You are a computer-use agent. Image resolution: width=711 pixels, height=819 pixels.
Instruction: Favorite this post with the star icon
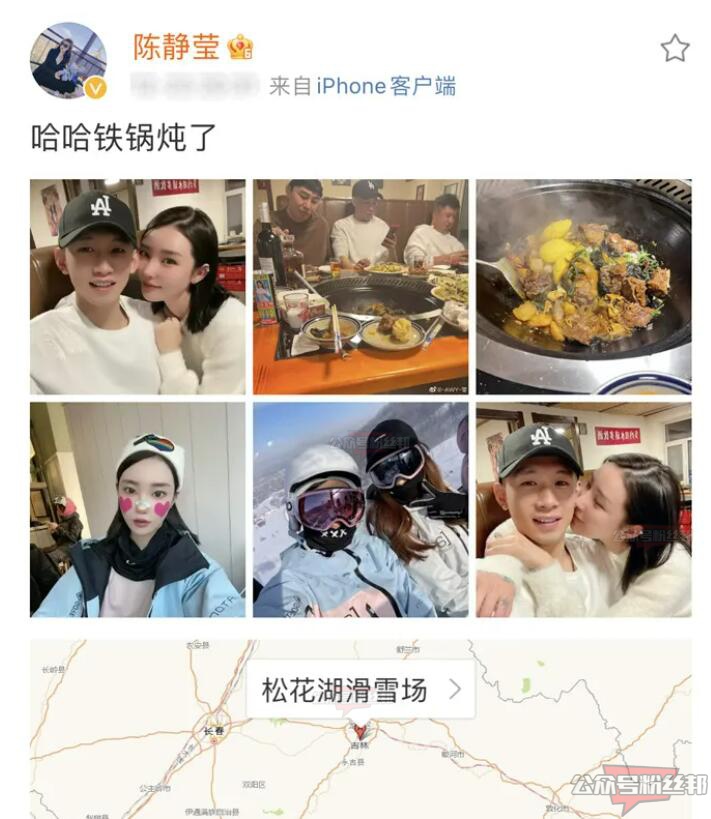tap(675, 48)
